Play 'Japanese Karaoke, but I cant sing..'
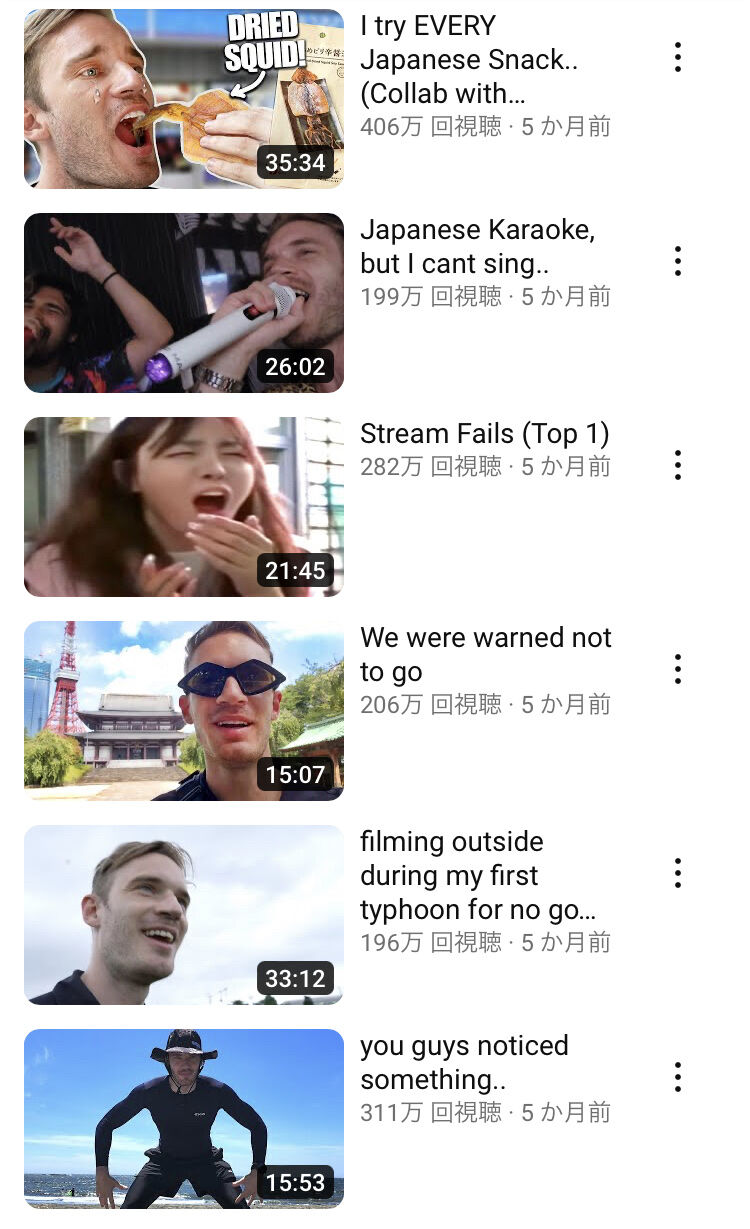 point(184,303)
